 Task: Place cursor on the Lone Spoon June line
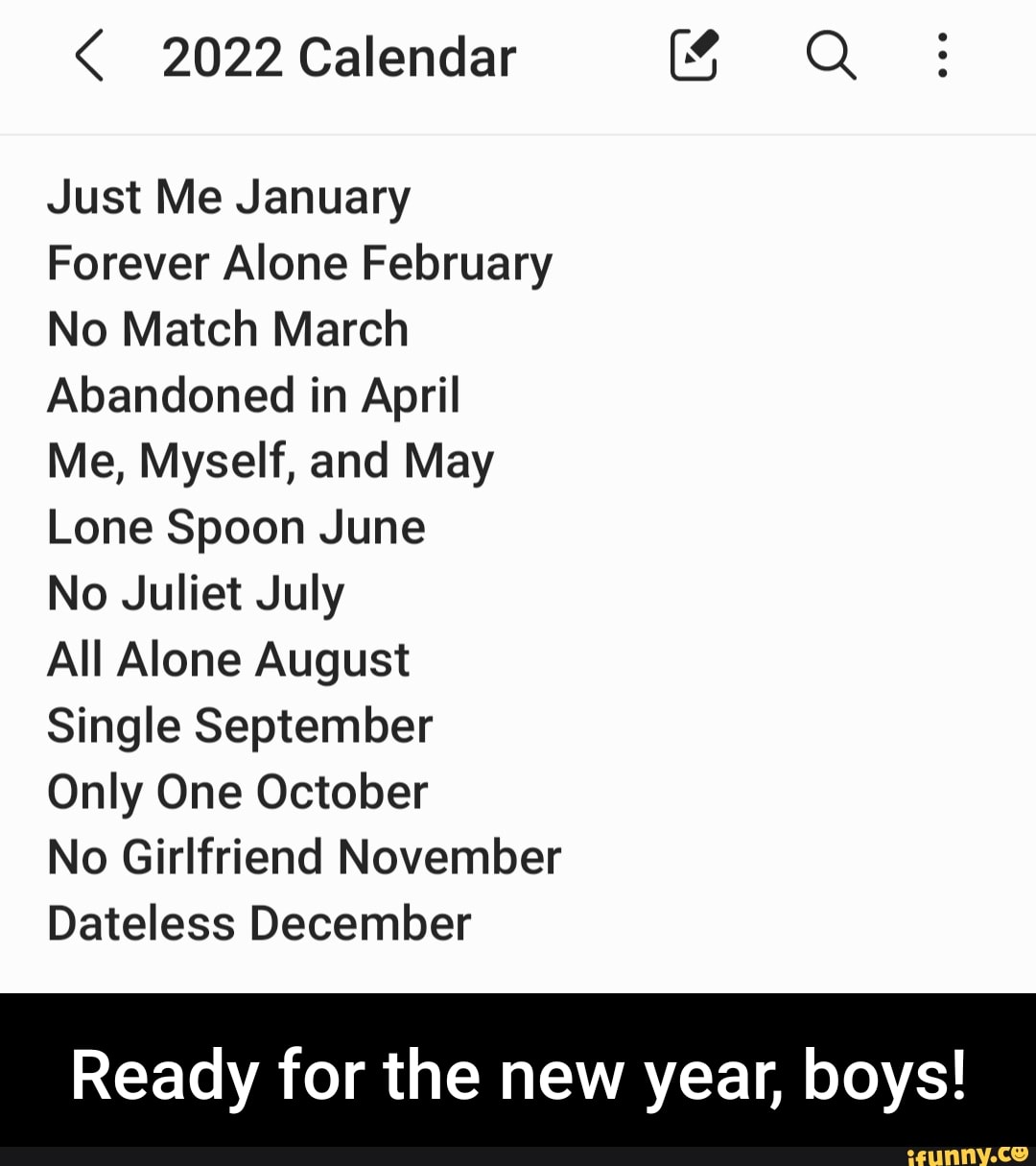tap(236, 526)
